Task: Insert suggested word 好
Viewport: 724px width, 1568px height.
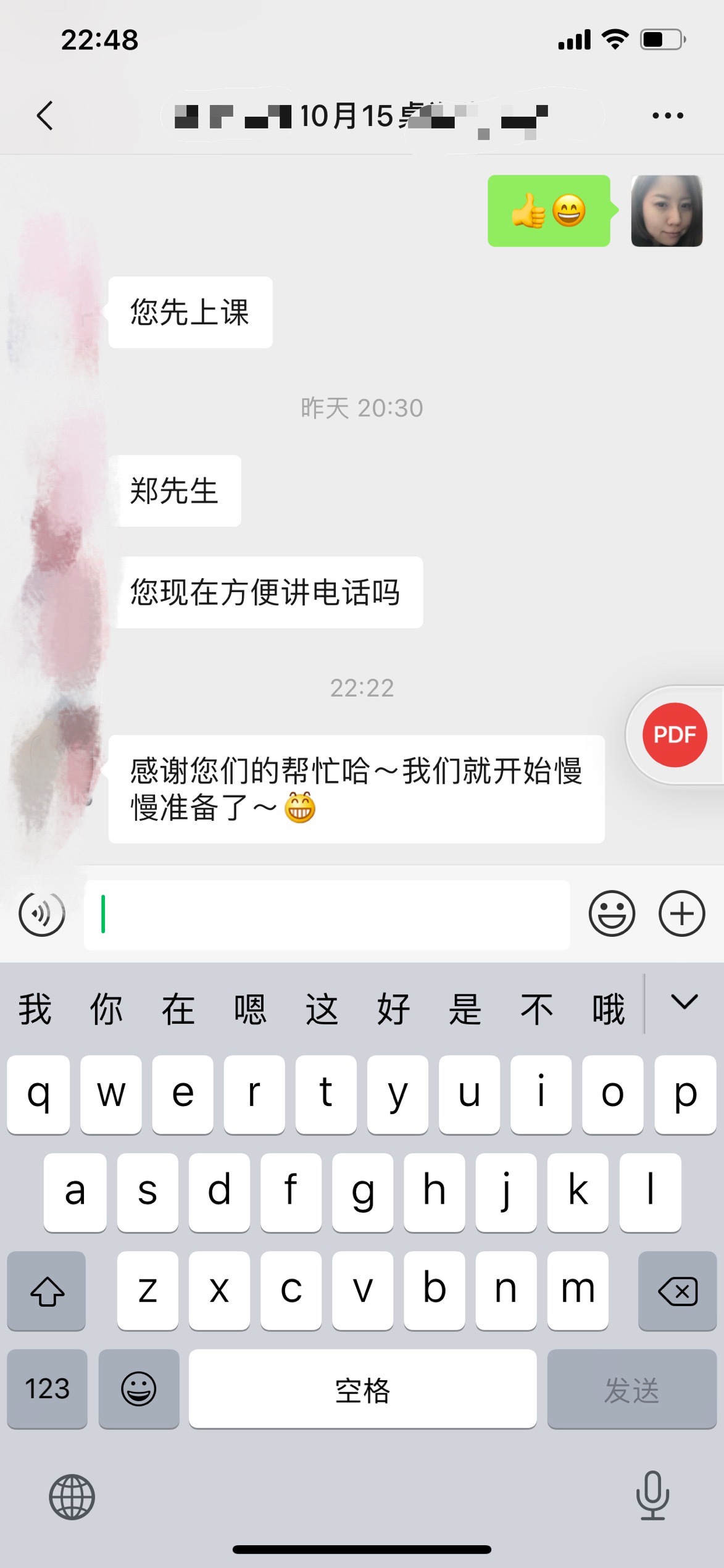Action: (393, 1009)
